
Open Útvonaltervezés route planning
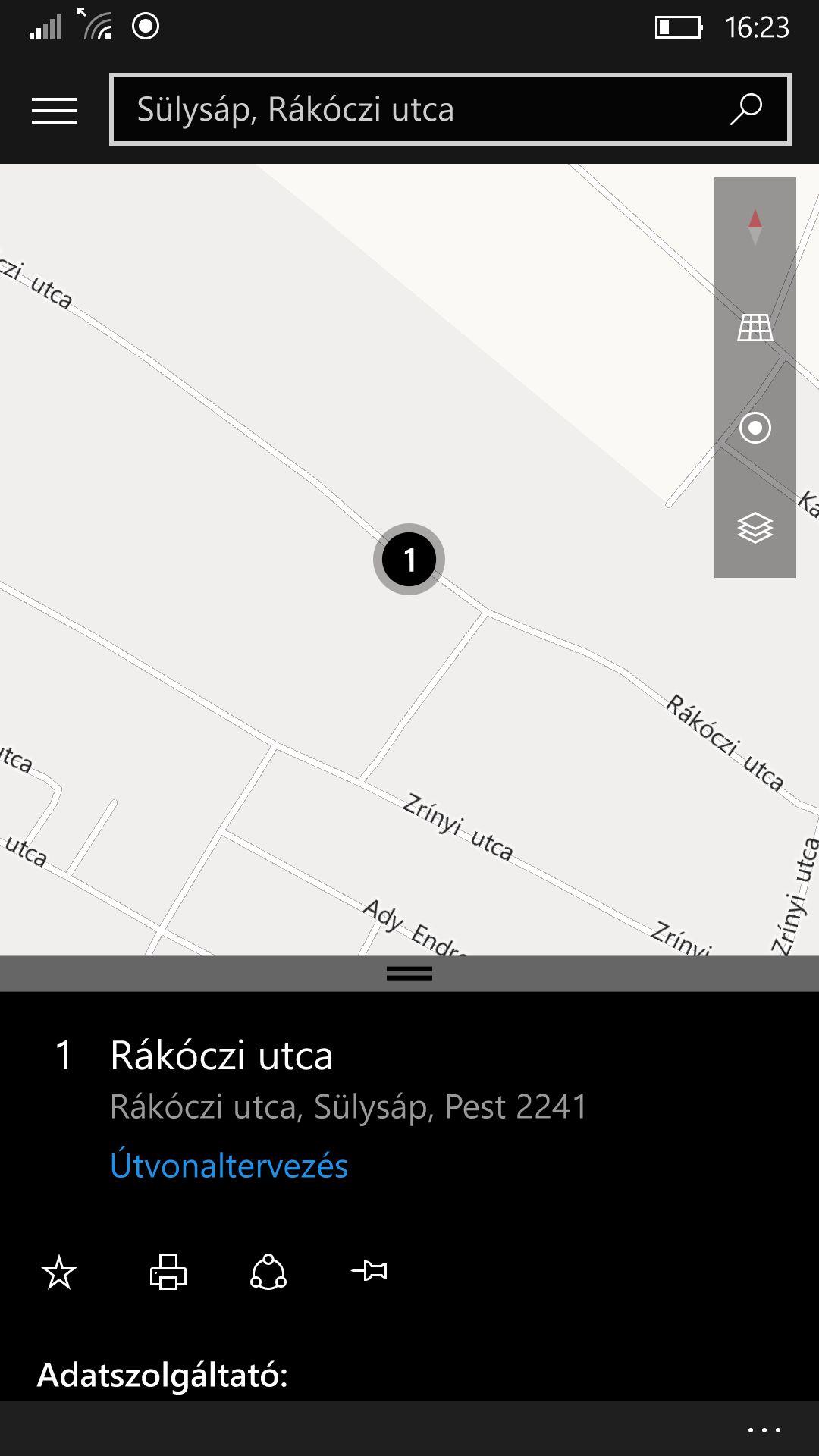pos(229,1166)
